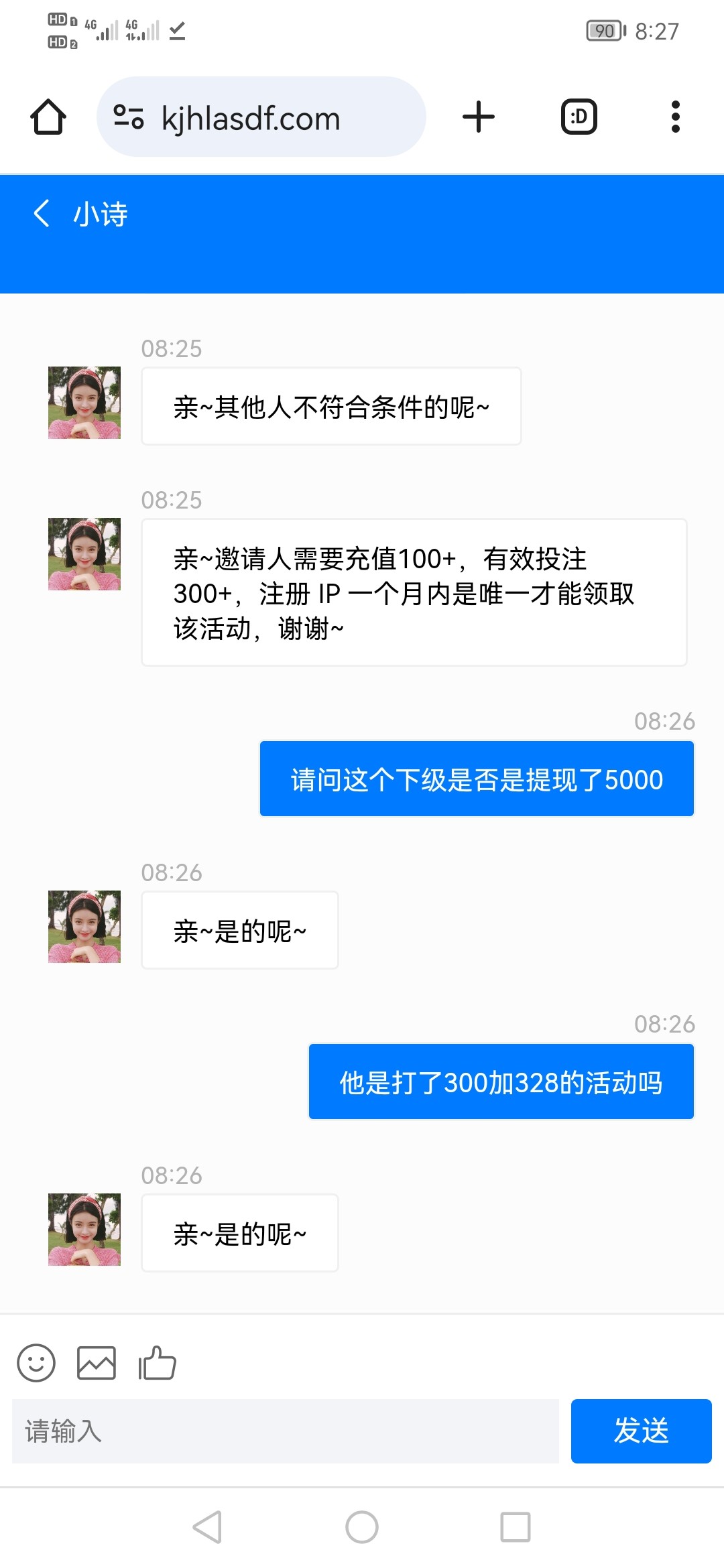The image size is (724, 1568).
Task: Open the chat header title 小诗
Action: (x=99, y=213)
